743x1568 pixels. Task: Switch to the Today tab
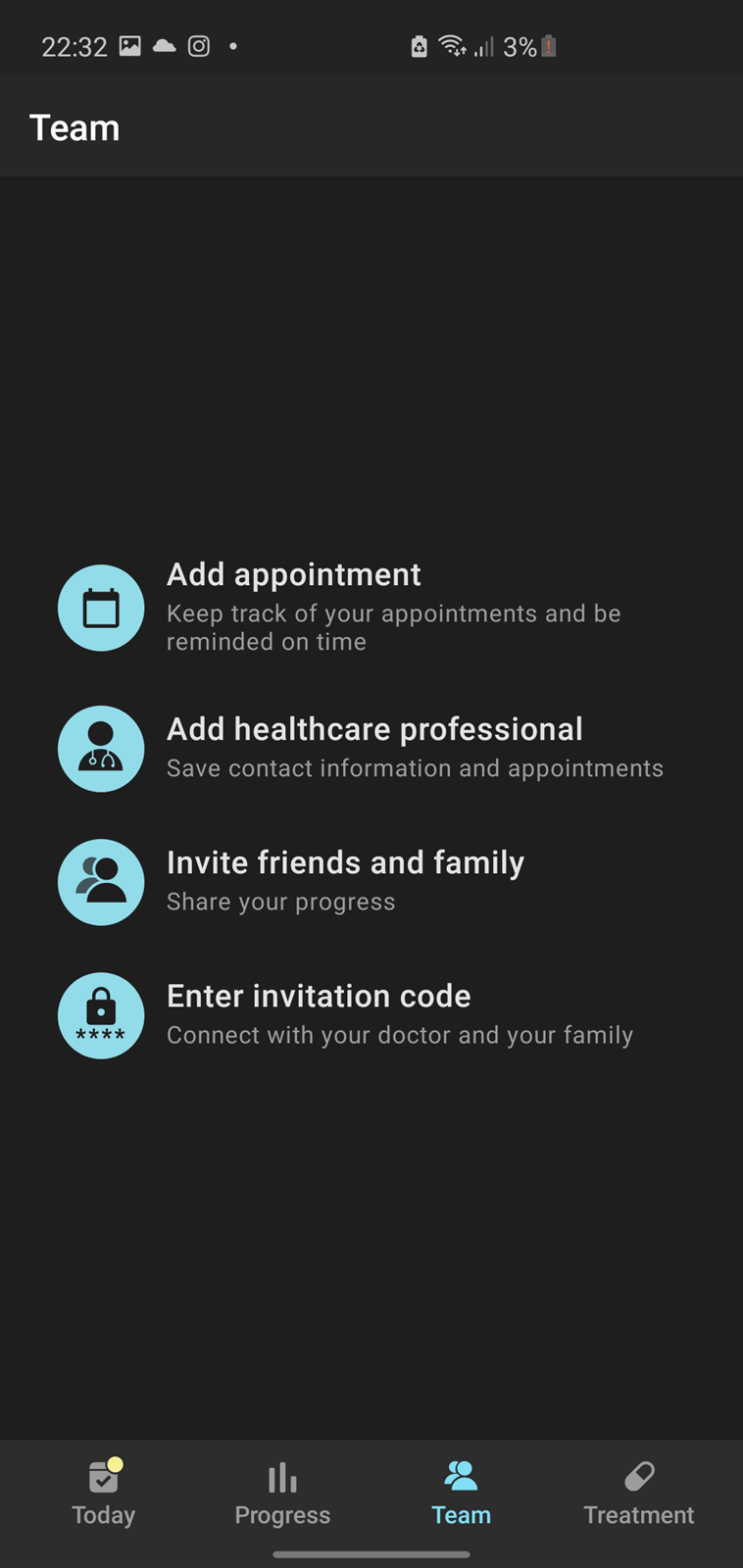pyautogui.click(x=103, y=1494)
